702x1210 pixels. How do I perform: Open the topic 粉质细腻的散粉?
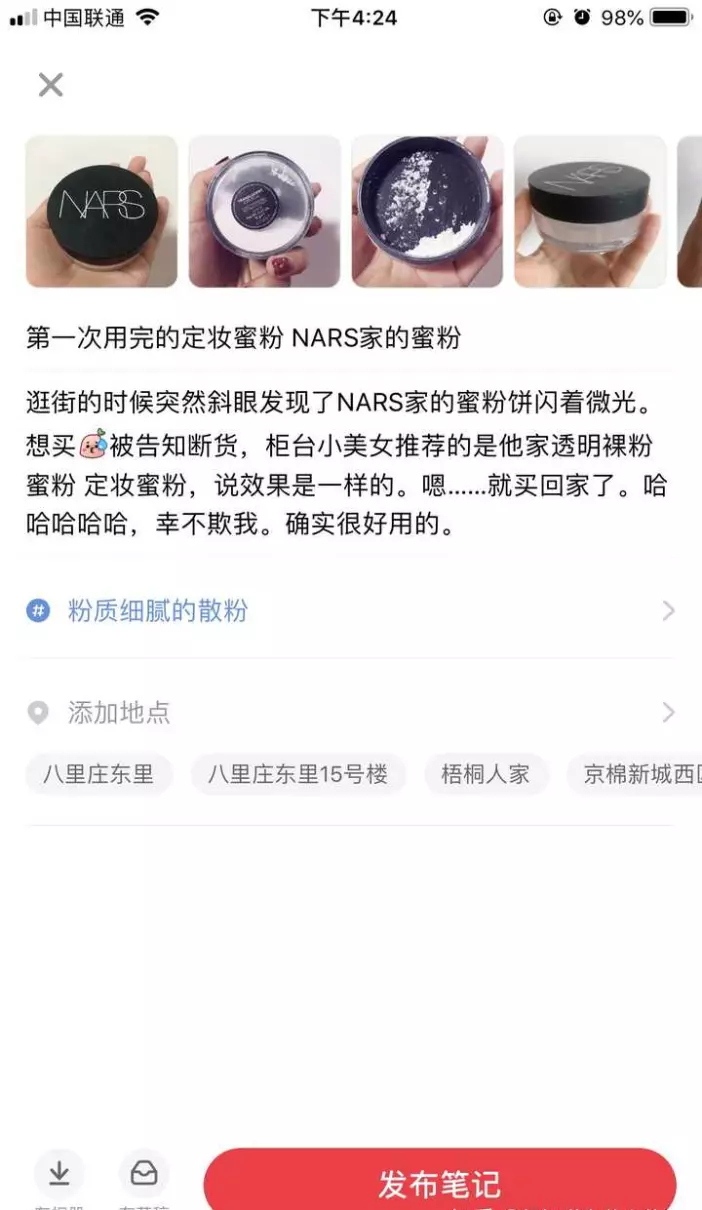coord(351,610)
